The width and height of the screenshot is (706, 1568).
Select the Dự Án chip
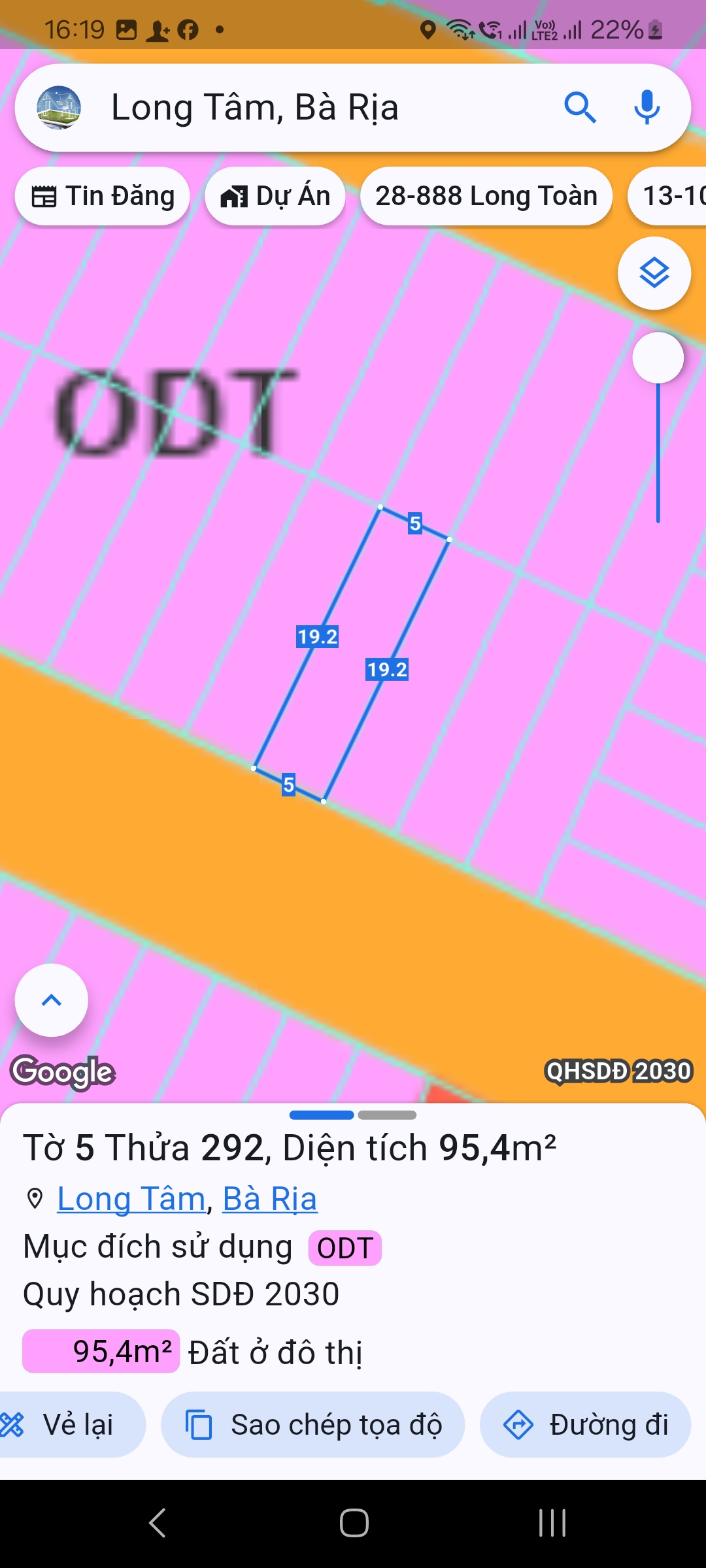coord(275,196)
